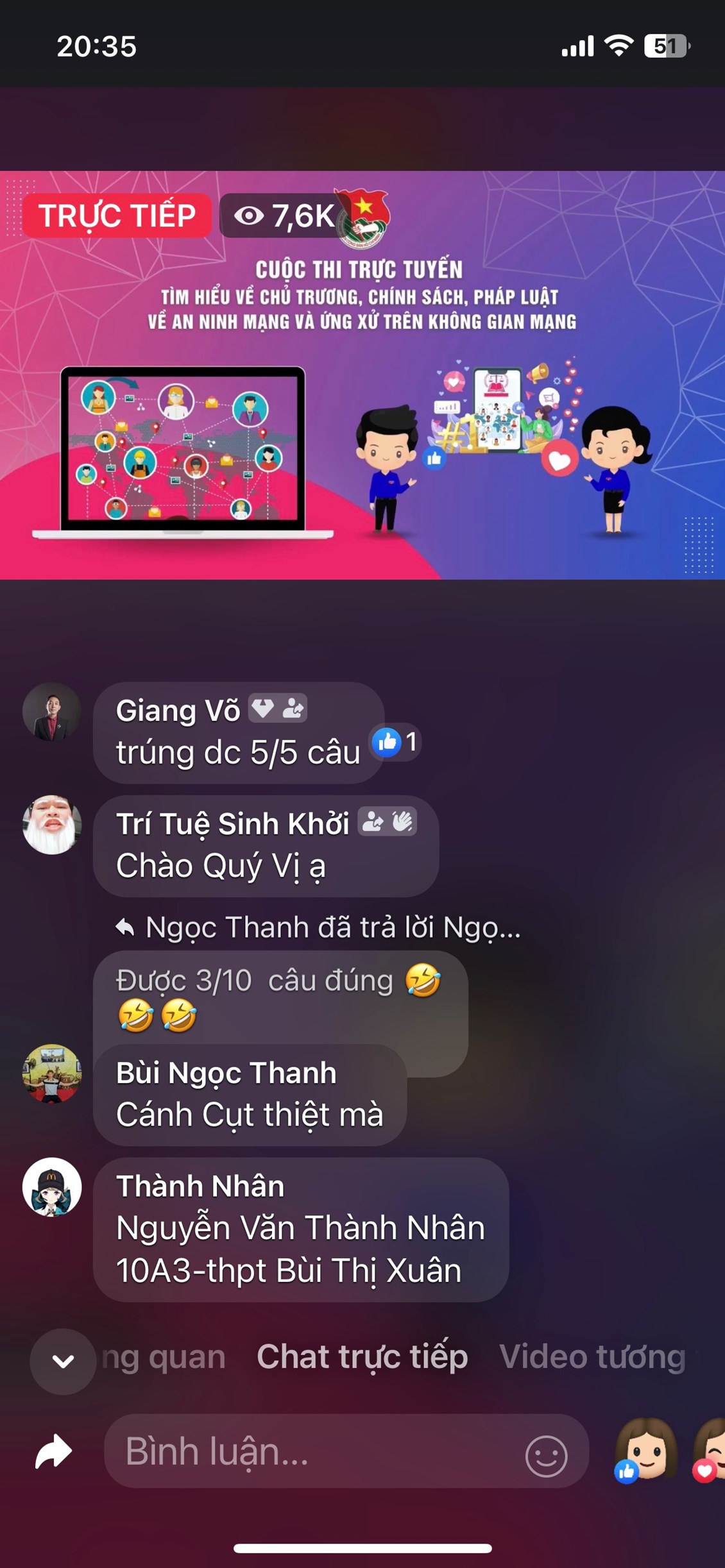Switch to the partially hidden quan tab
This screenshot has width=725, height=1568.
164,1357
